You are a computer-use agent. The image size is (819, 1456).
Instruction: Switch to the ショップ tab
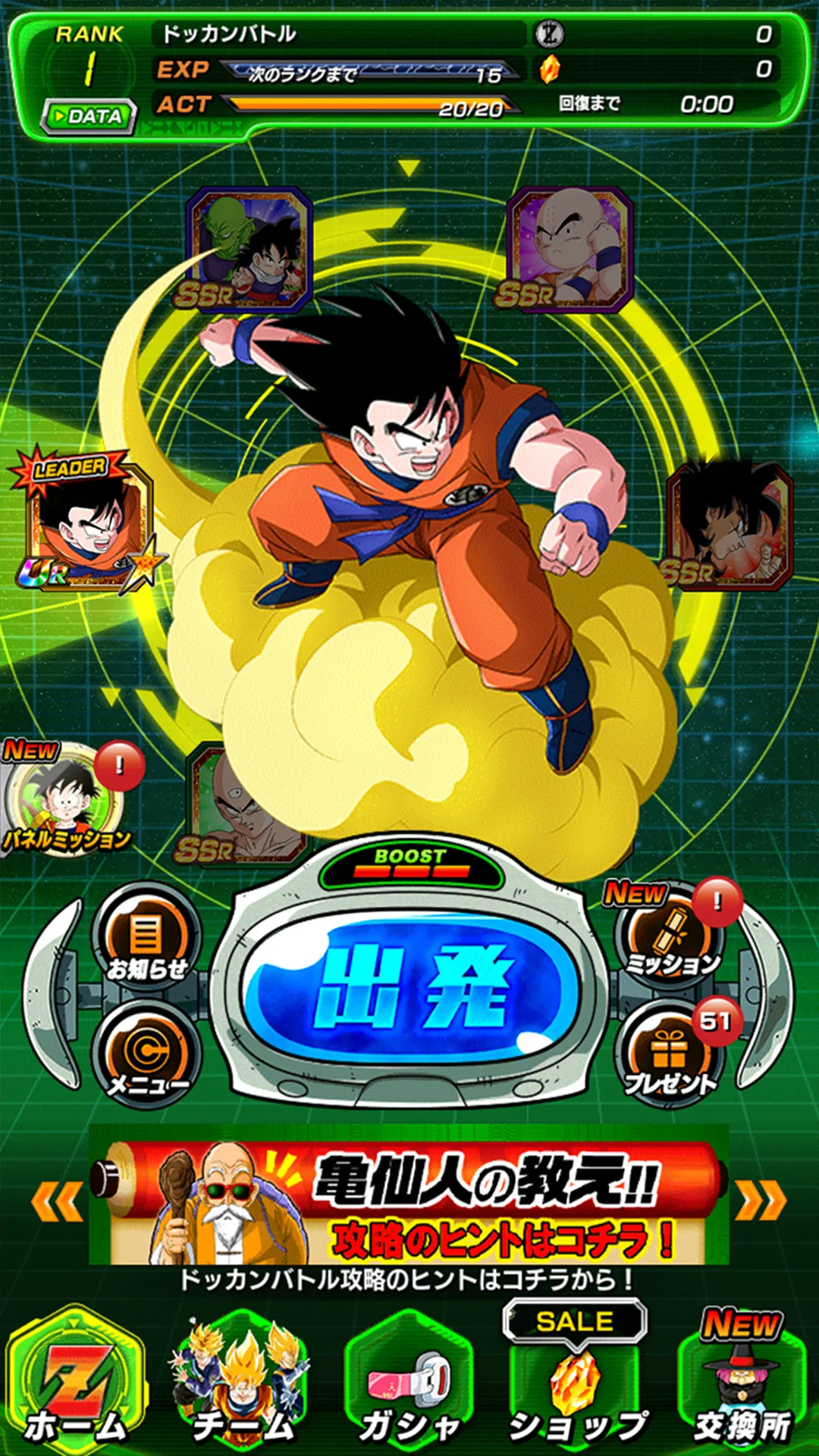coord(576,1388)
